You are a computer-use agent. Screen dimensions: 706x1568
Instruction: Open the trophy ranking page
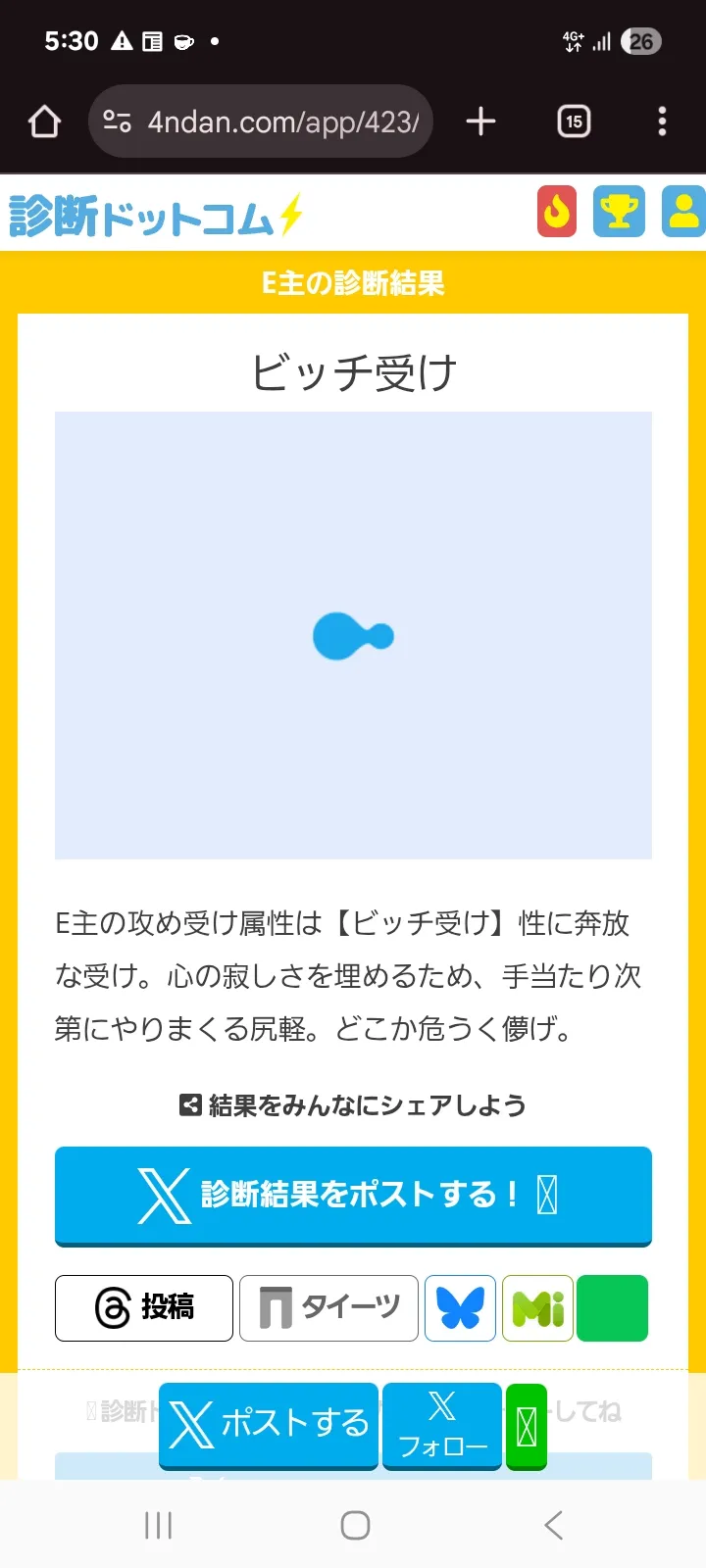[x=619, y=212]
